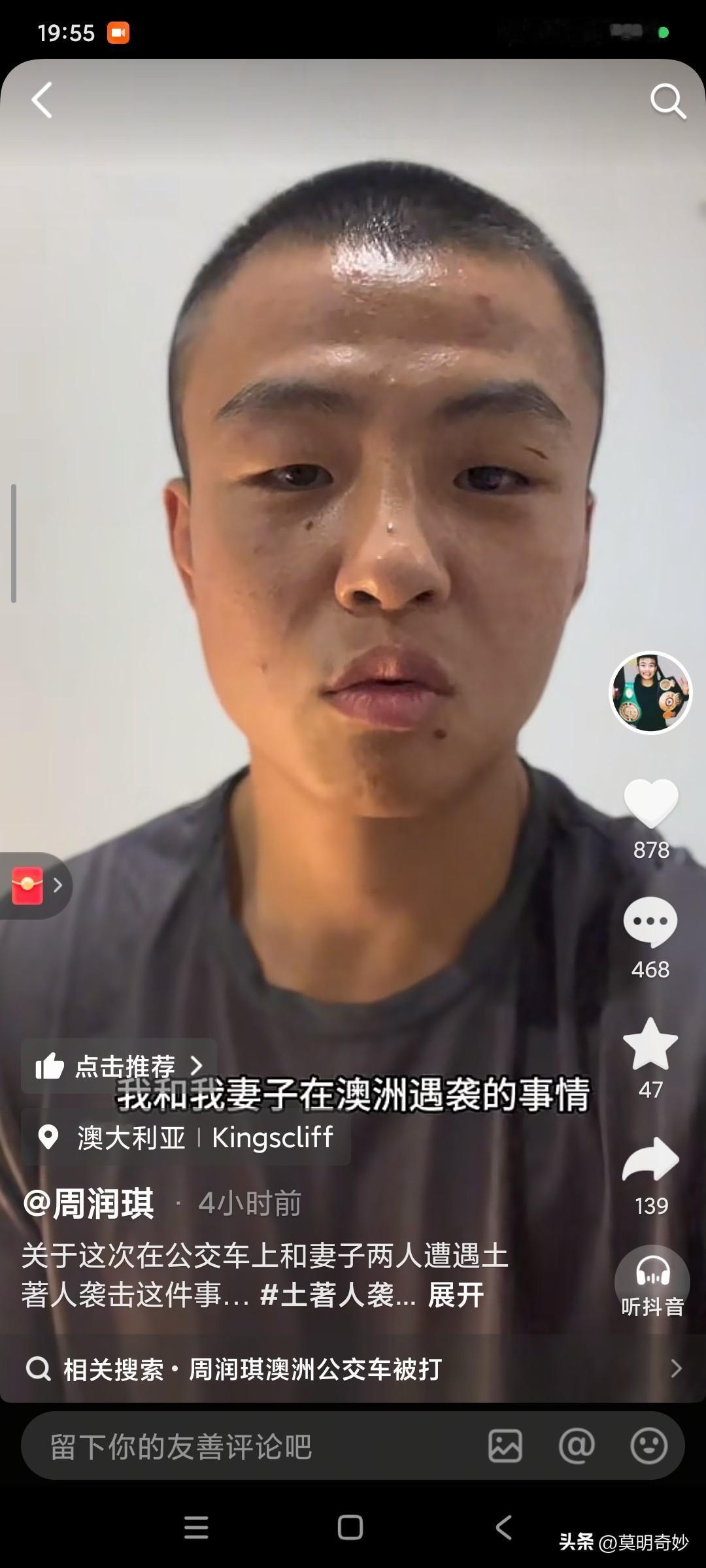Expand the red envelope banner arrow
The width and height of the screenshot is (706, 1568).
point(59,884)
